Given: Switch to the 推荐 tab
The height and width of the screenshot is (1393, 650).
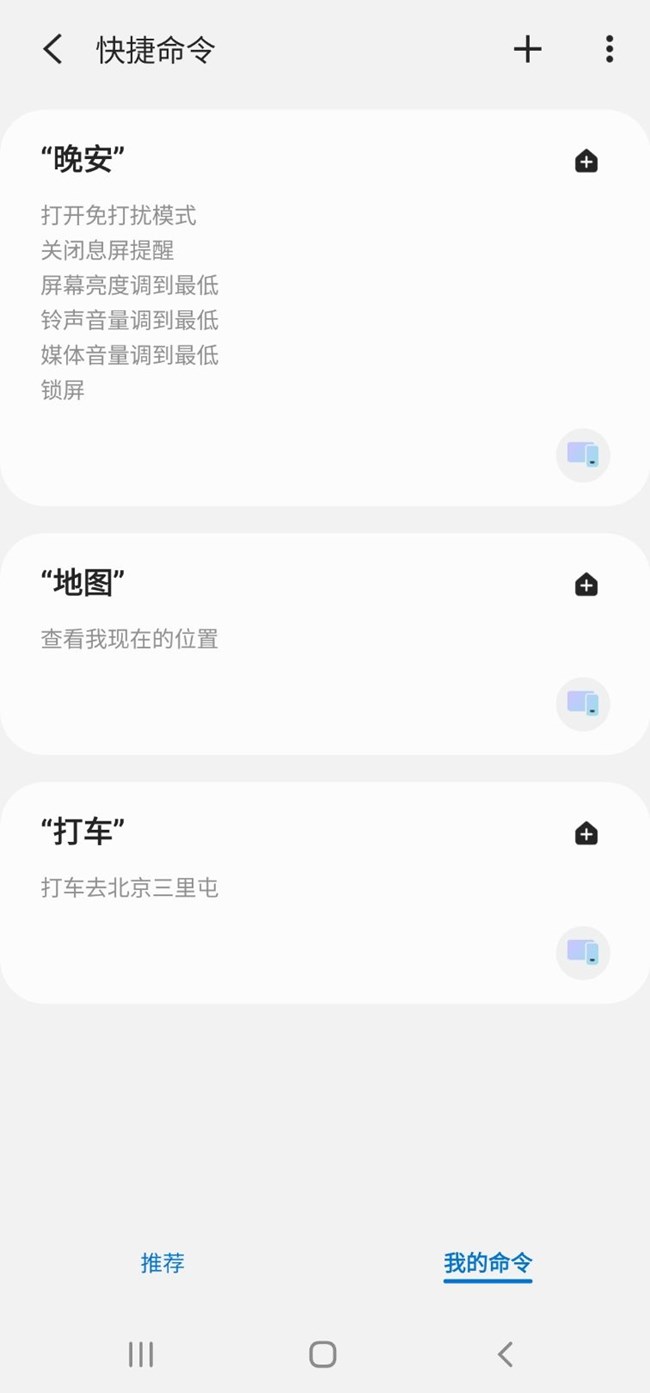Looking at the screenshot, I should 162,1263.
